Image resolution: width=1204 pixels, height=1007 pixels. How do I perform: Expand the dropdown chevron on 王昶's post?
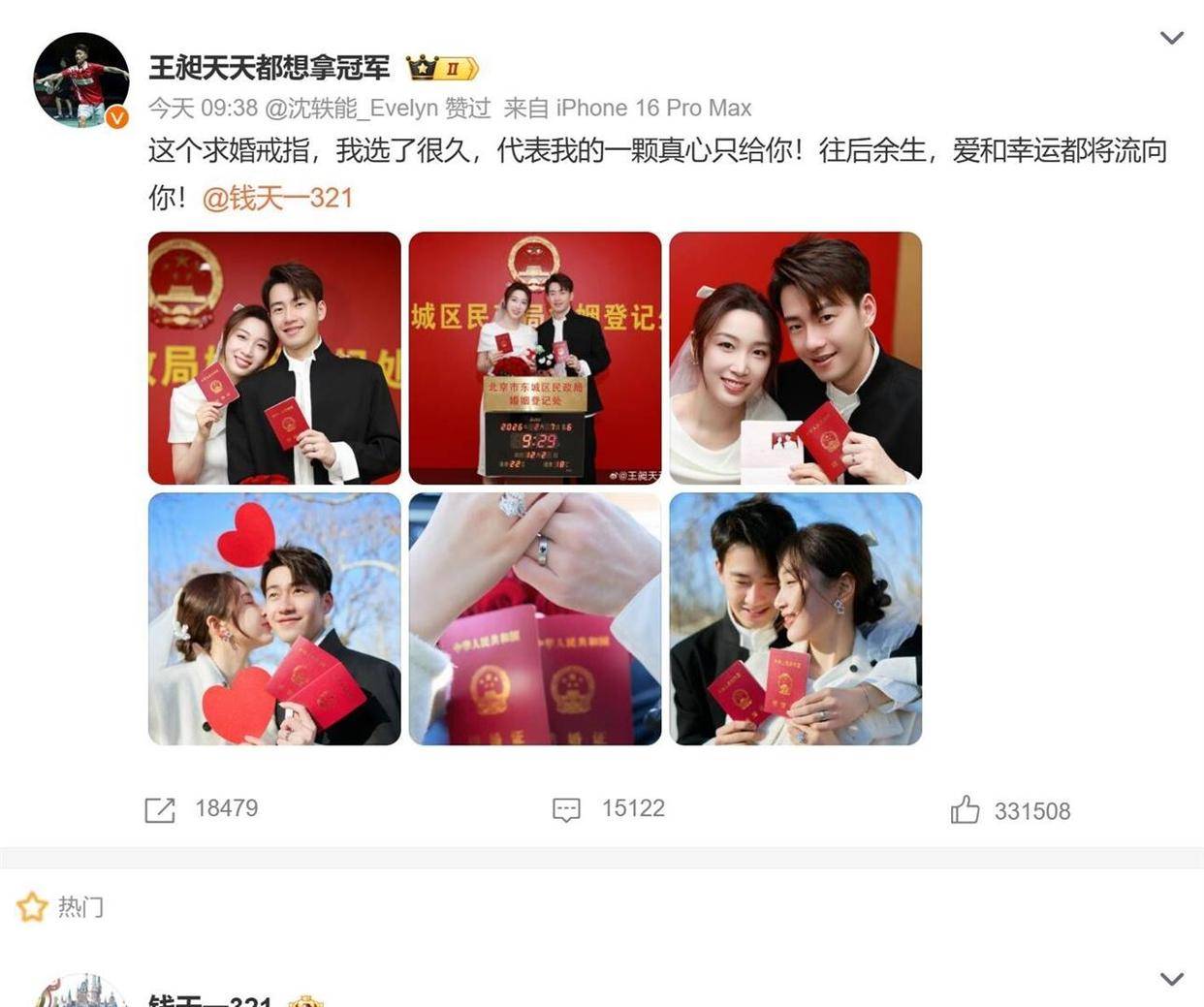click(1171, 39)
